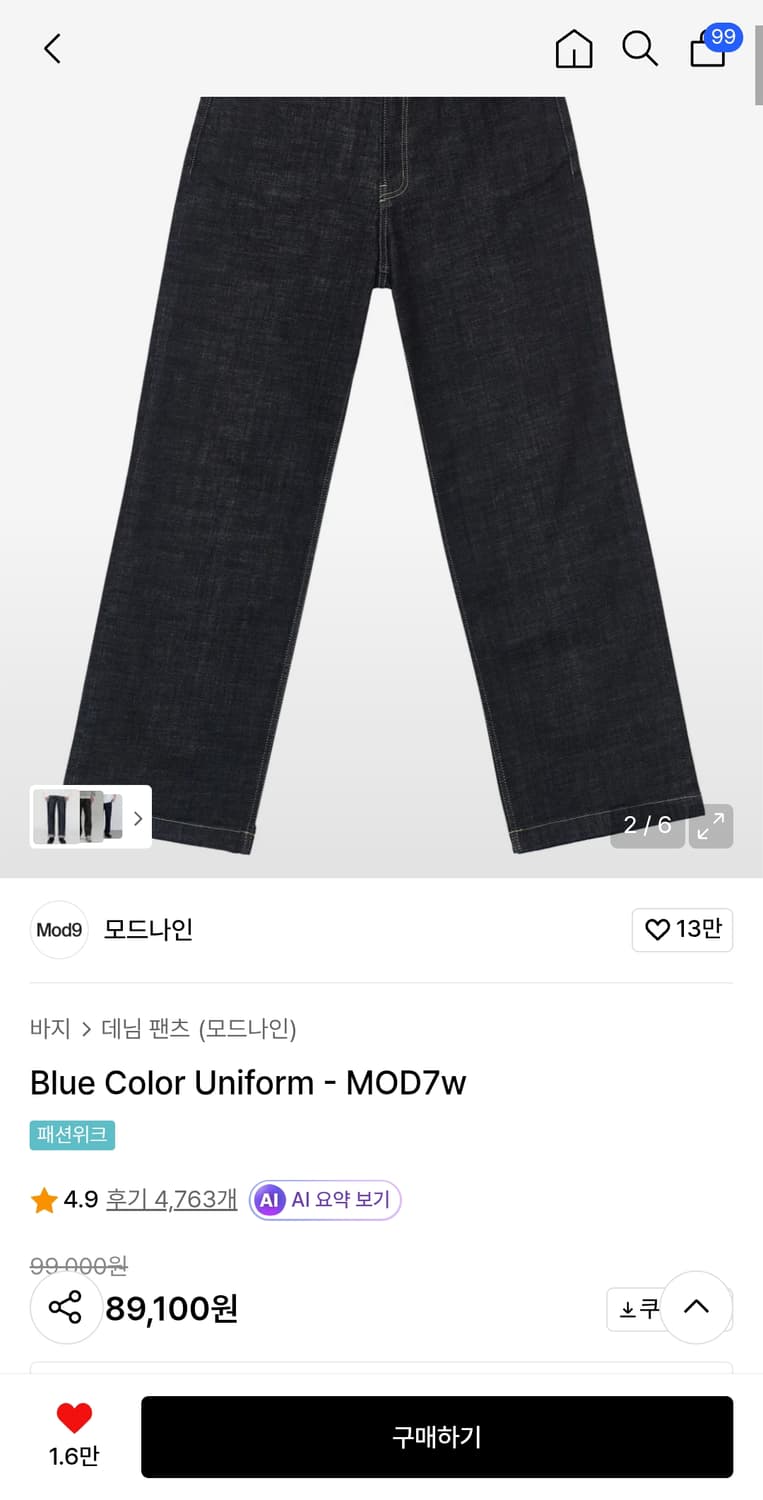Expand the product image to fullscreen
Viewport: 763px width, 1500px height.
pos(711,827)
